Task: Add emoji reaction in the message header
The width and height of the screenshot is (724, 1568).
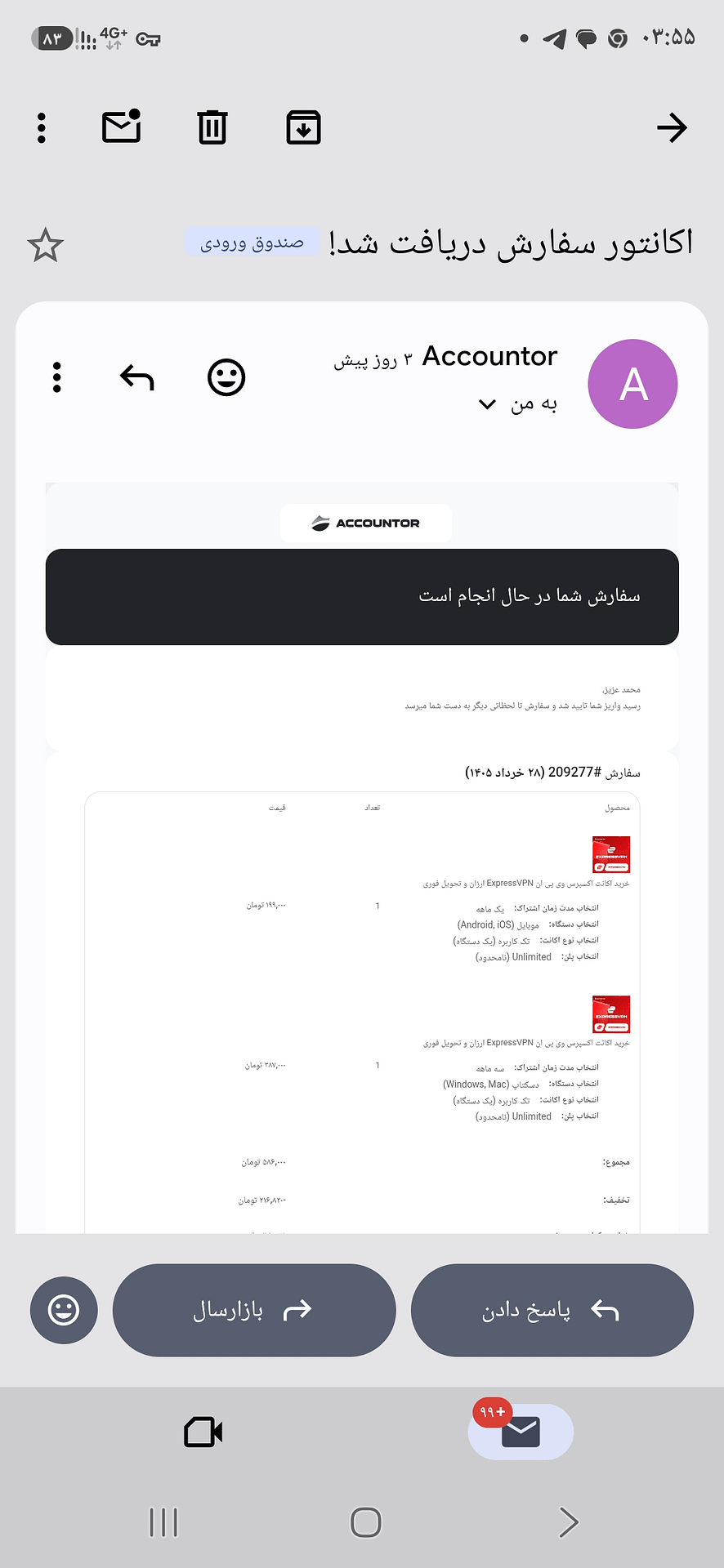Action: pos(226,377)
